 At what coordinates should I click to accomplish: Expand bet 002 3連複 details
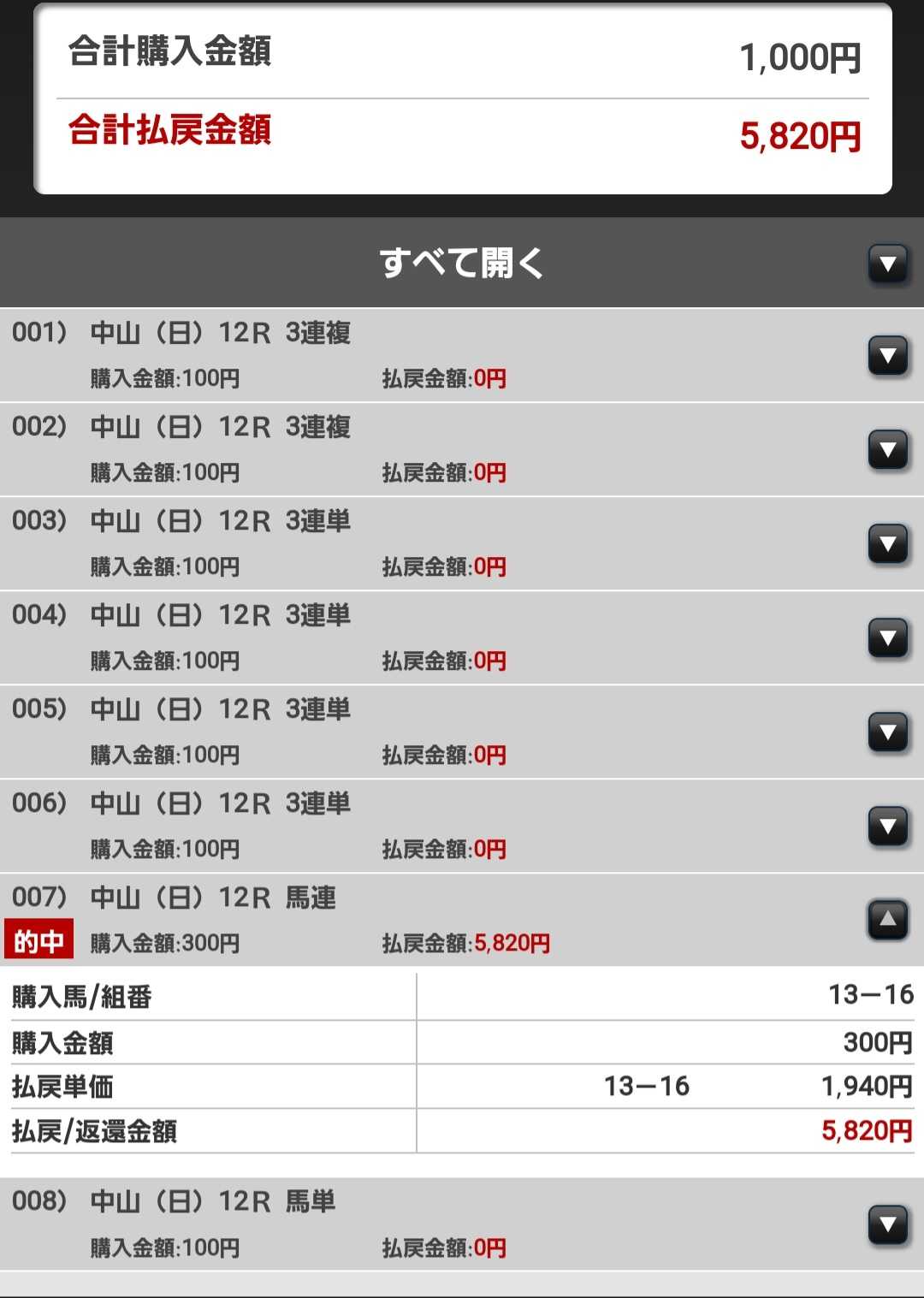[x=887, y=450]
